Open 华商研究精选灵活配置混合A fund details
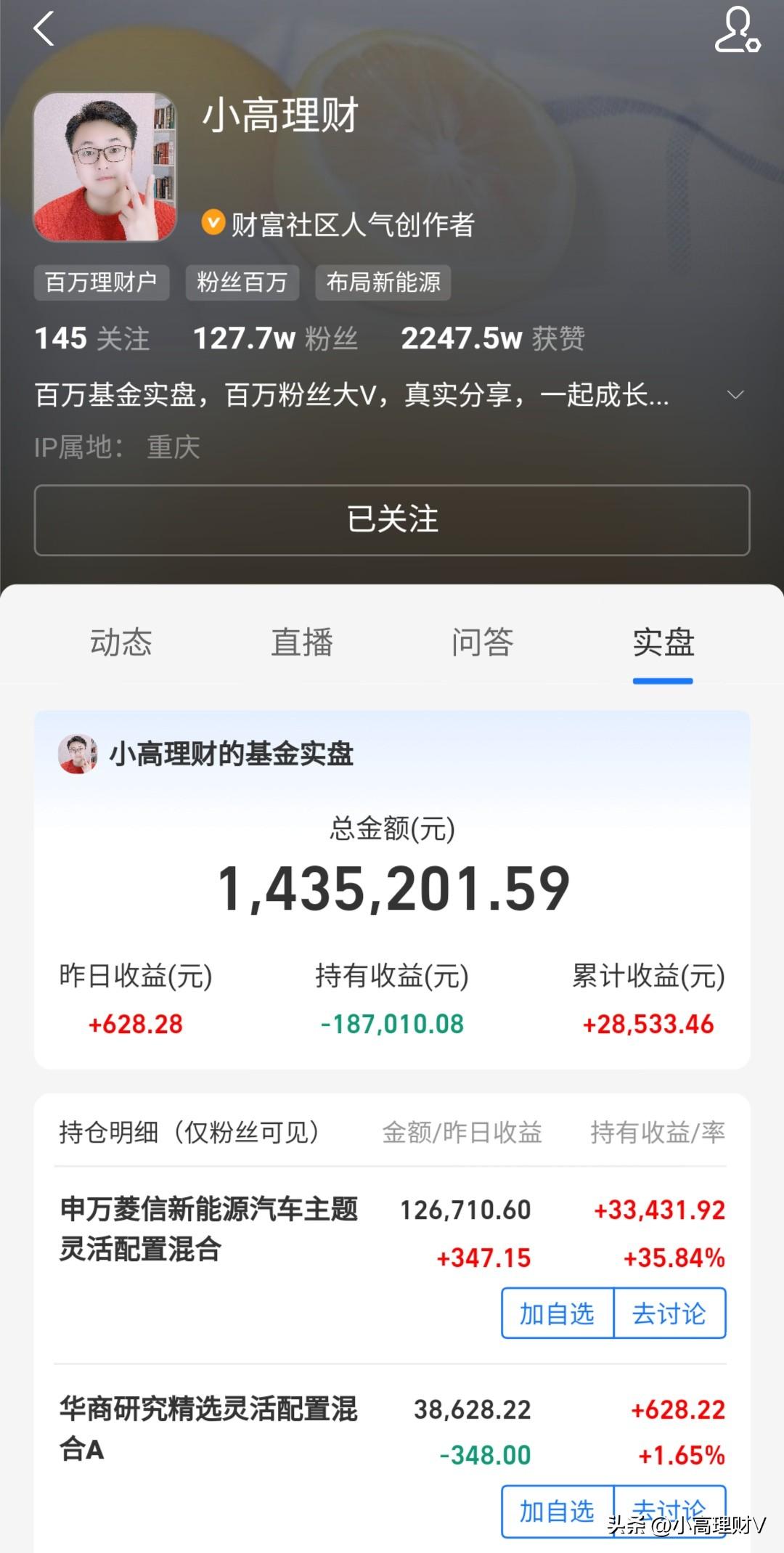 (209, 1428)
